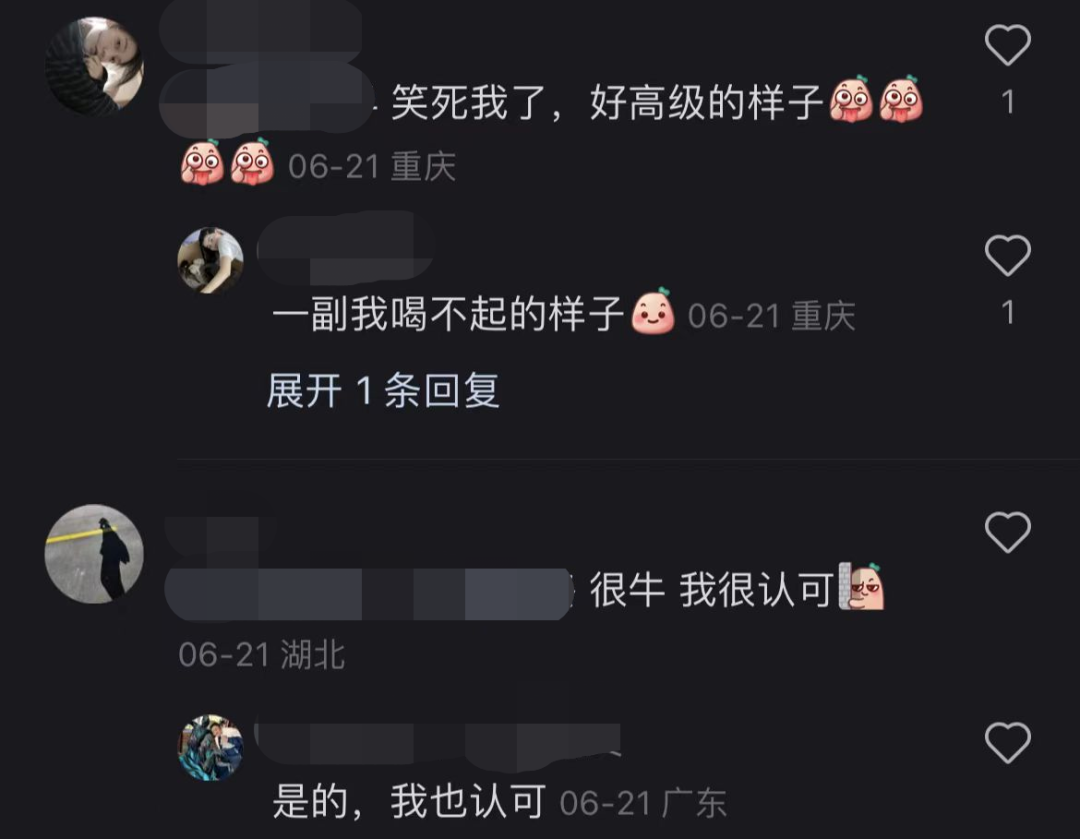Like the reply 是的，我也认可
Viewport: 1080px width, 839px height.
1007,743
